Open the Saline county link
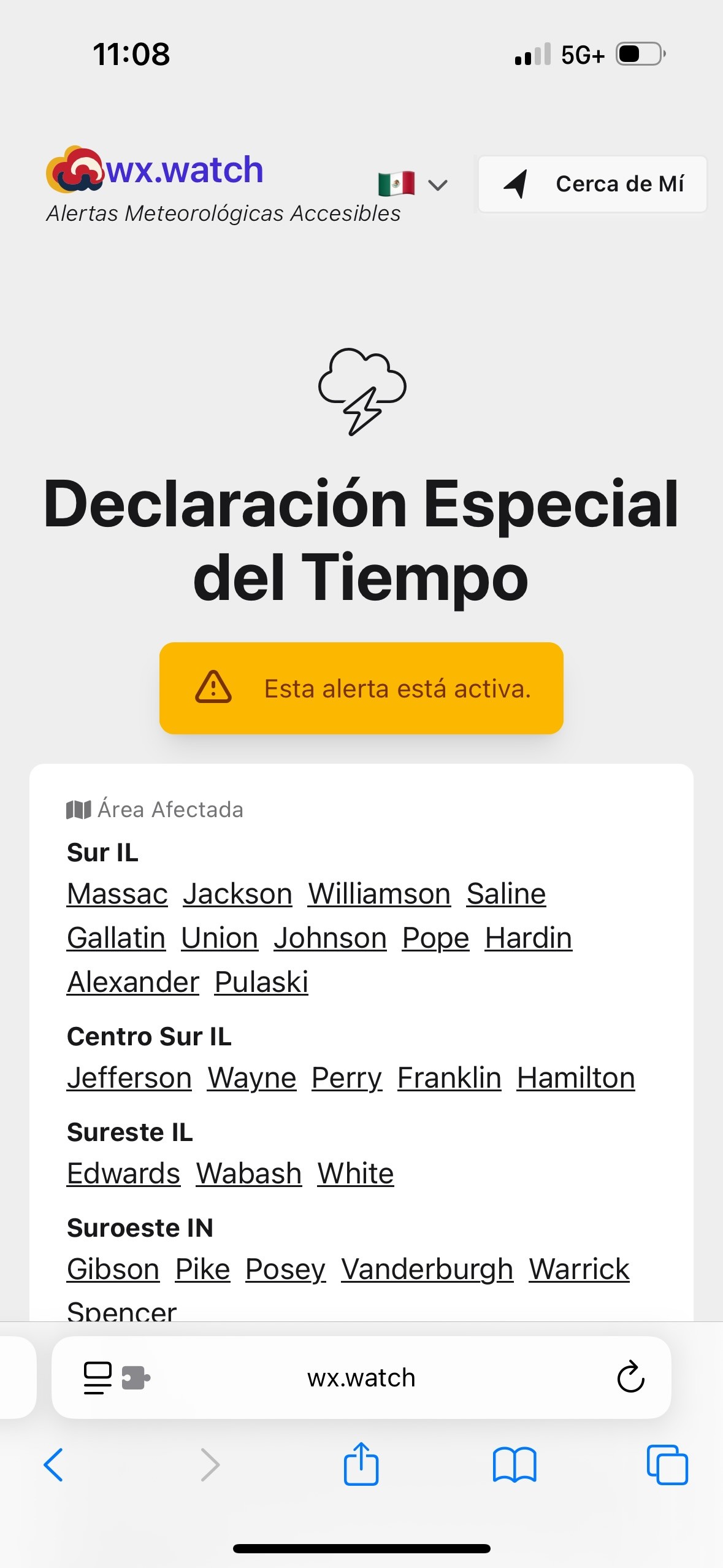Image resolution: width=723 pixels, height=1568 pixels. [x=506, y=894]
